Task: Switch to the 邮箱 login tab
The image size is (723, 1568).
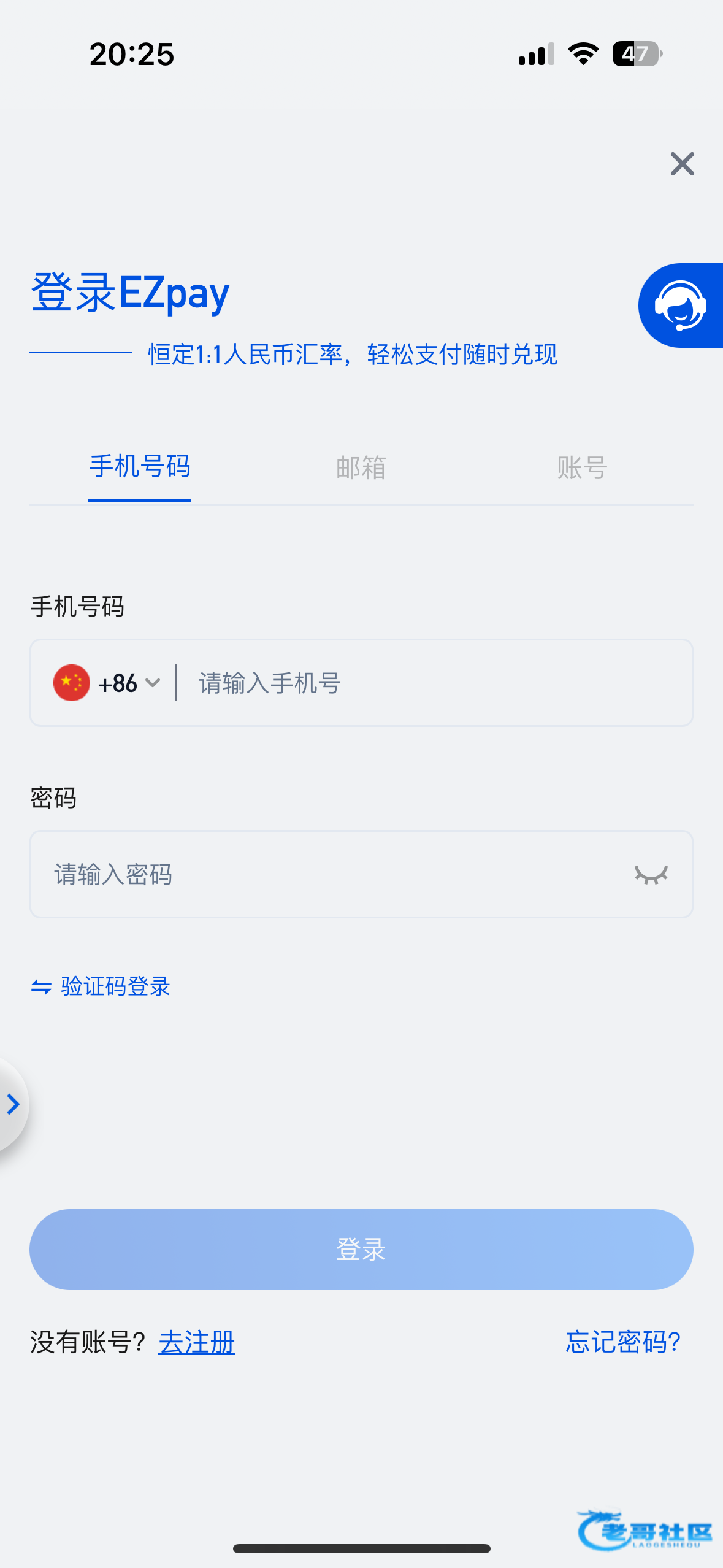Action: (x=361, y=467)
